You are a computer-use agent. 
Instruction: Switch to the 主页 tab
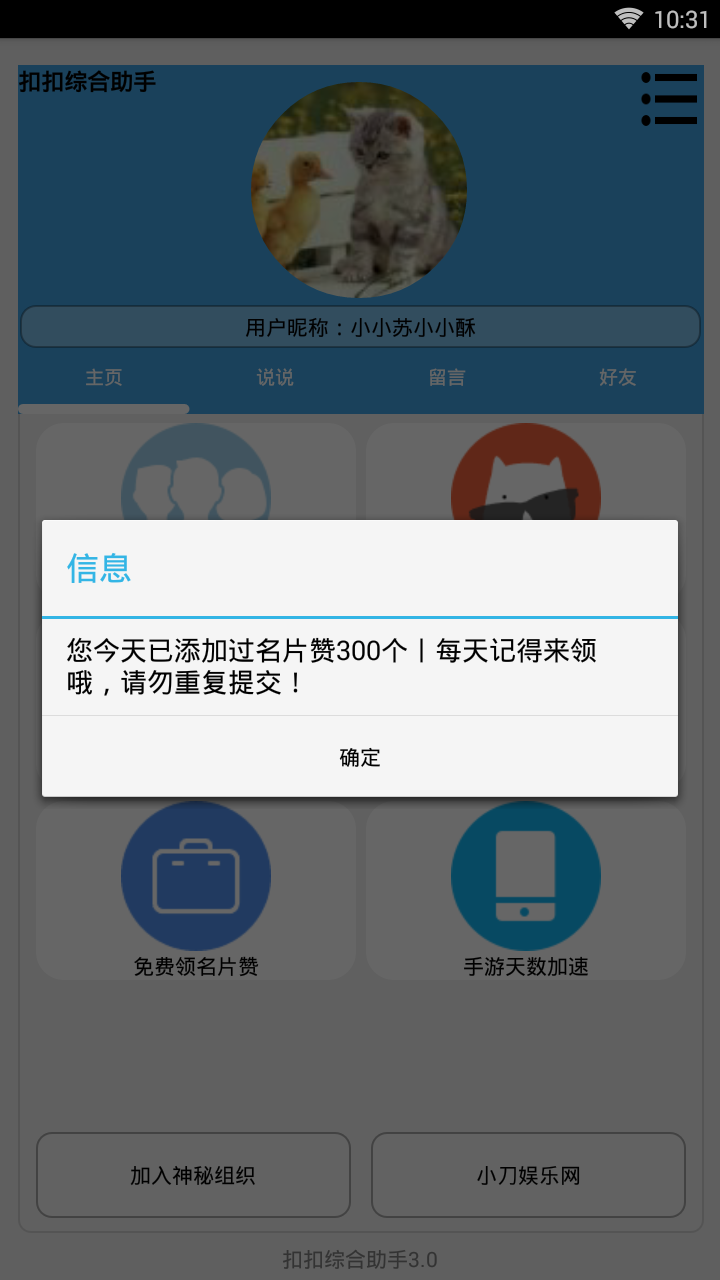[104, 377]
